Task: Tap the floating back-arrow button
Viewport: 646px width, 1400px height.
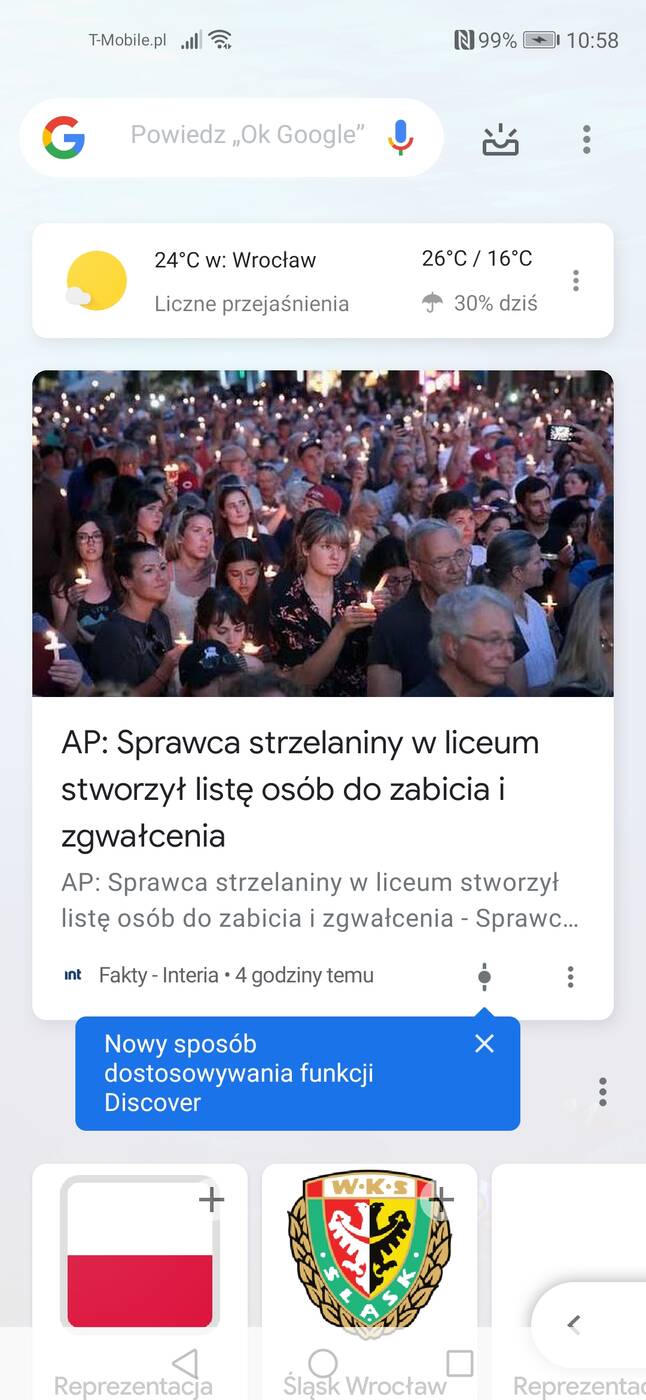Action: coord(574,1325)
